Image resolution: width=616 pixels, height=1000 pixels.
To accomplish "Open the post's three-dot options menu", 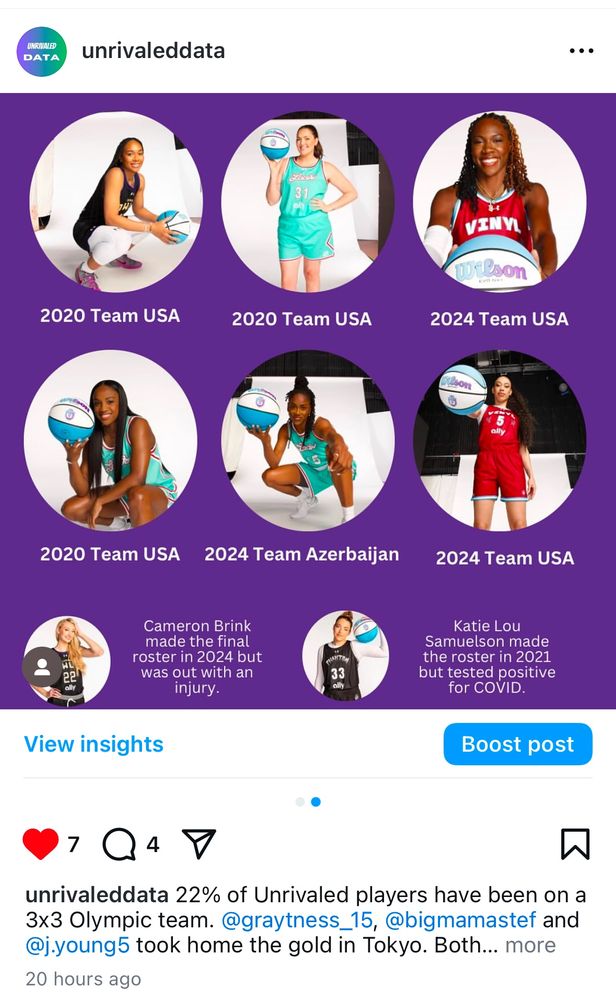I will (581, 51).
